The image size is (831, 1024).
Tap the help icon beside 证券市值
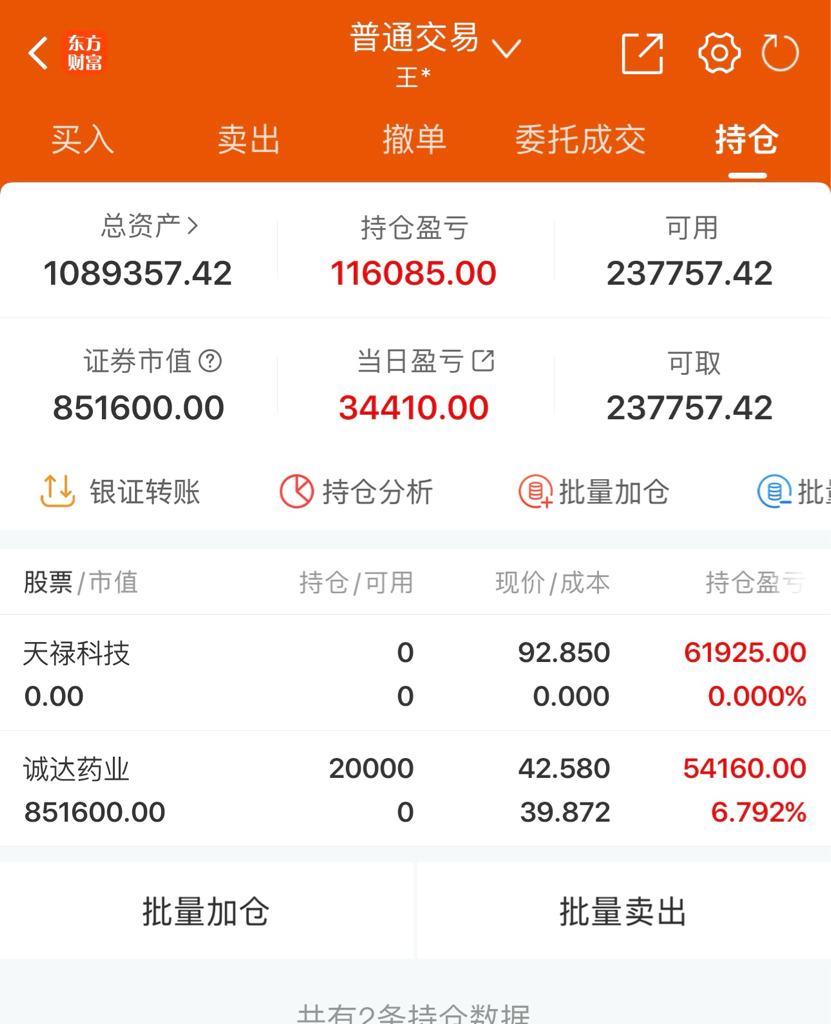click(210, 360)
